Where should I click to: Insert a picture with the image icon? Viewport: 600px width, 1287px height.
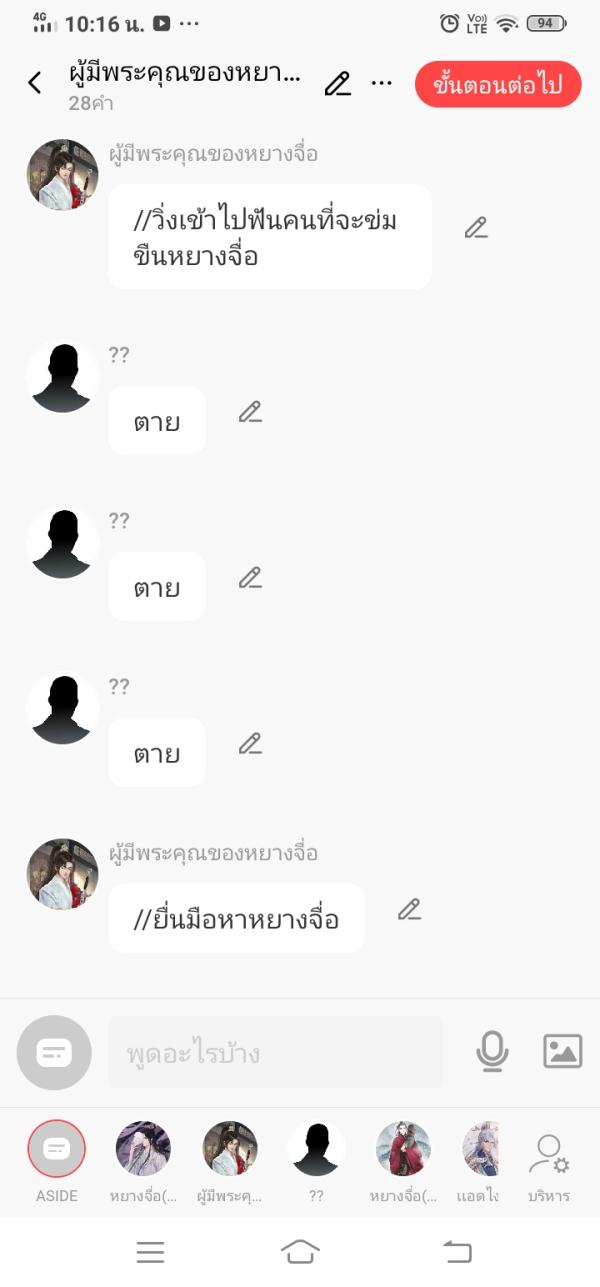pyautogui.click(x=562, y=1051)
